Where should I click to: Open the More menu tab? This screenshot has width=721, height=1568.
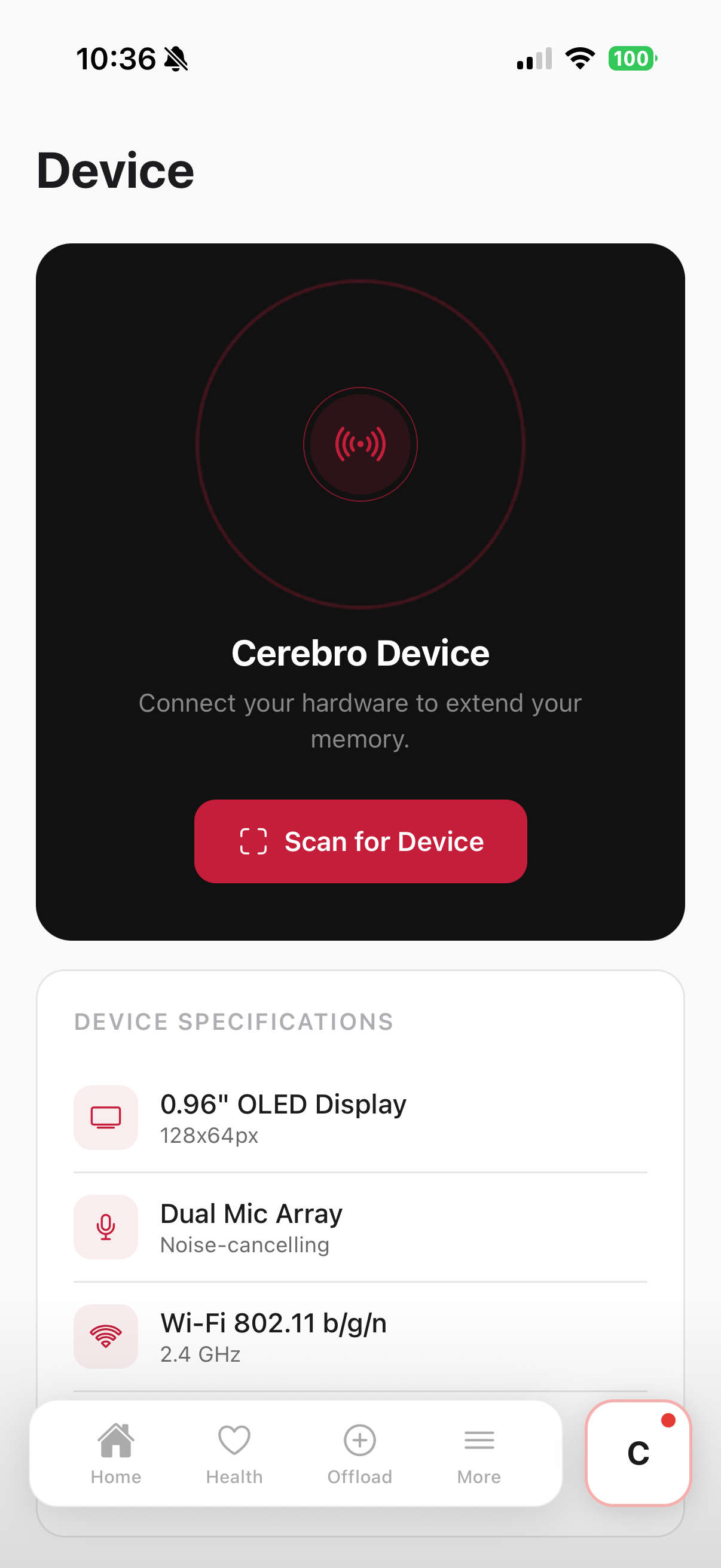point(479,1454)
